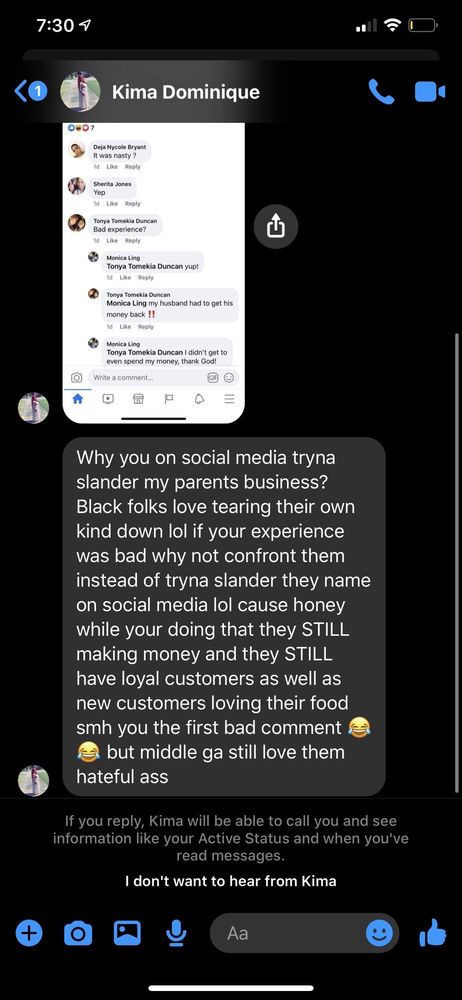The image size is (462, 1000).
Task: Open the plus menu for more actions
Action: 28,934
